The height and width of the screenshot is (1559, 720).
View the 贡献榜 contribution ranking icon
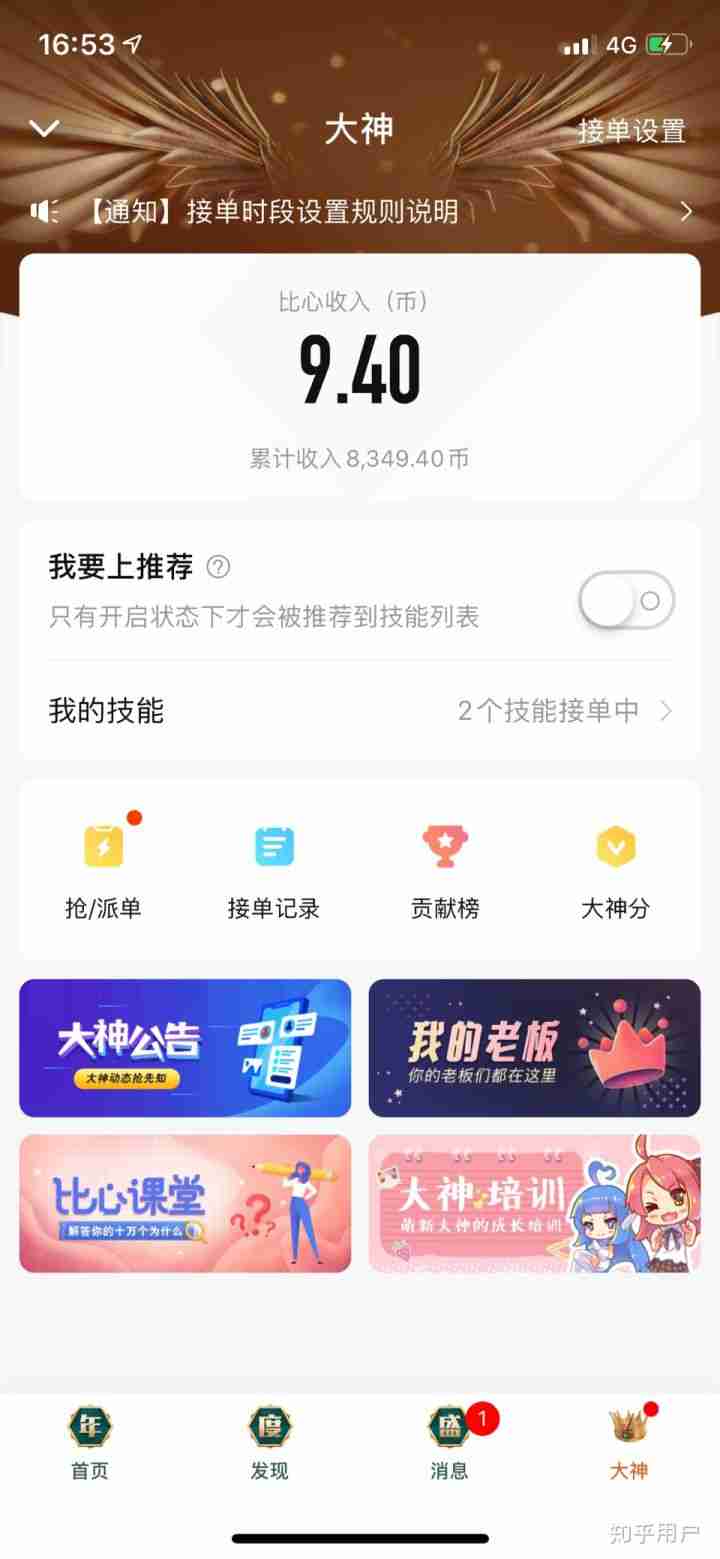pyautogui.click(x=444, y=845)
